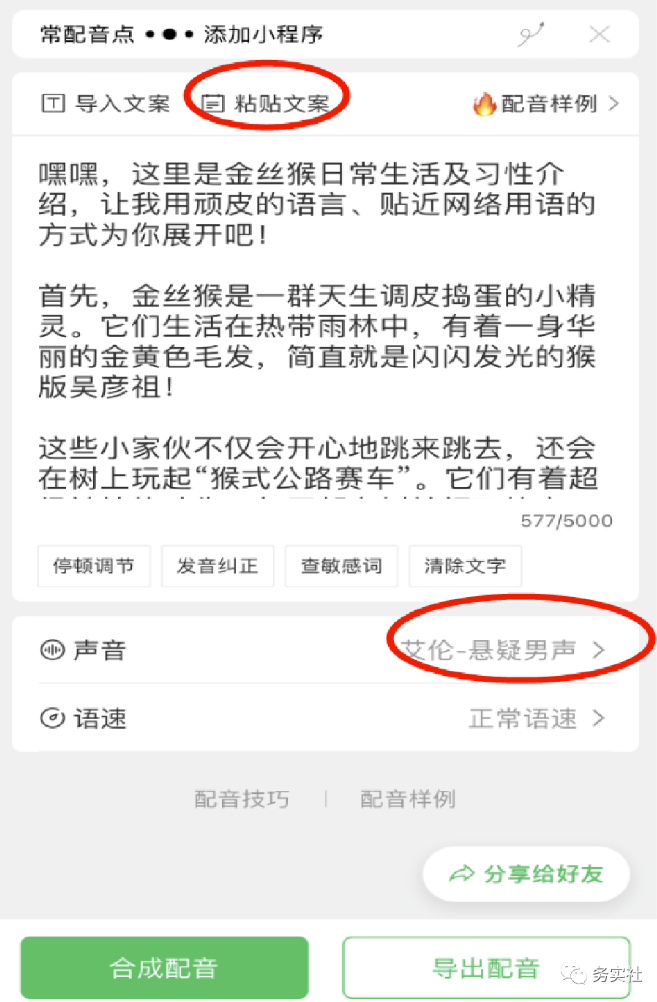Open the 语速 speed setting row
The height and width of the screenshot is (1002, 657).
pyautogui.click(x=325, y=718)
